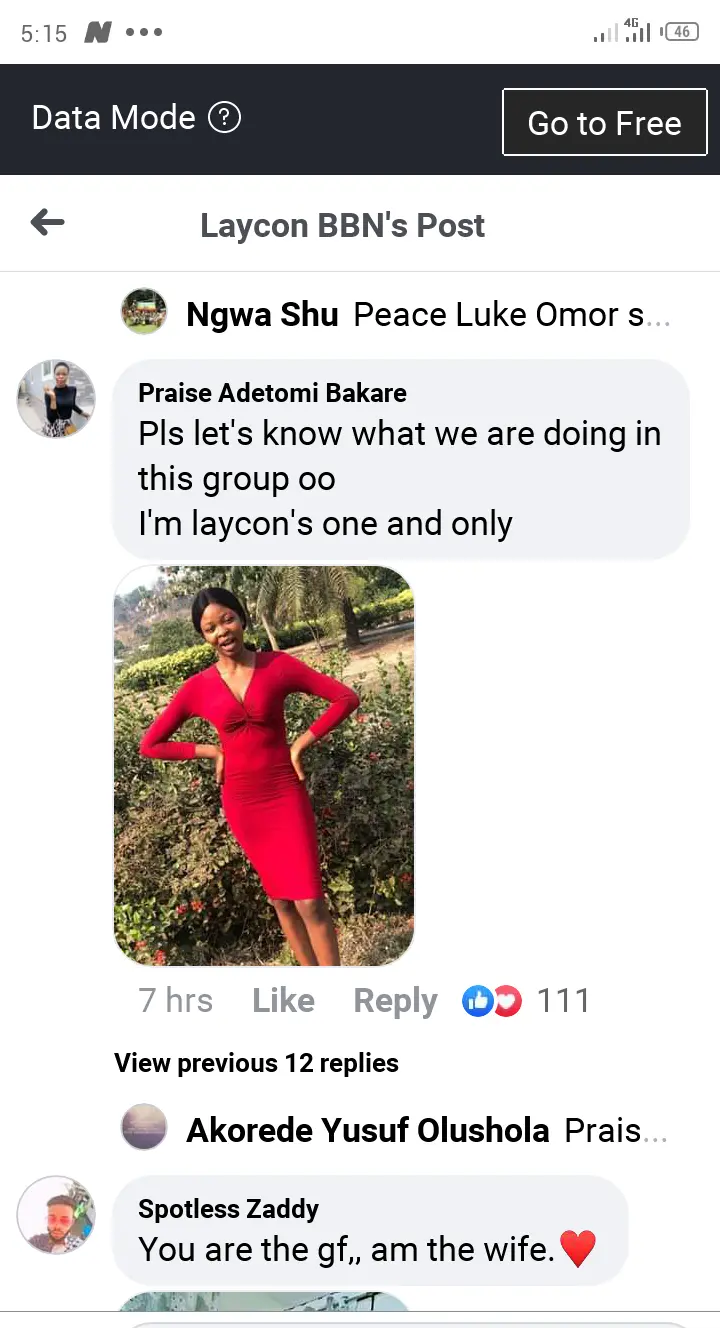Tap Spotless Zaddy's profile picture
The width and height of the screenshot is (720, 1328).
point(56,1215)
